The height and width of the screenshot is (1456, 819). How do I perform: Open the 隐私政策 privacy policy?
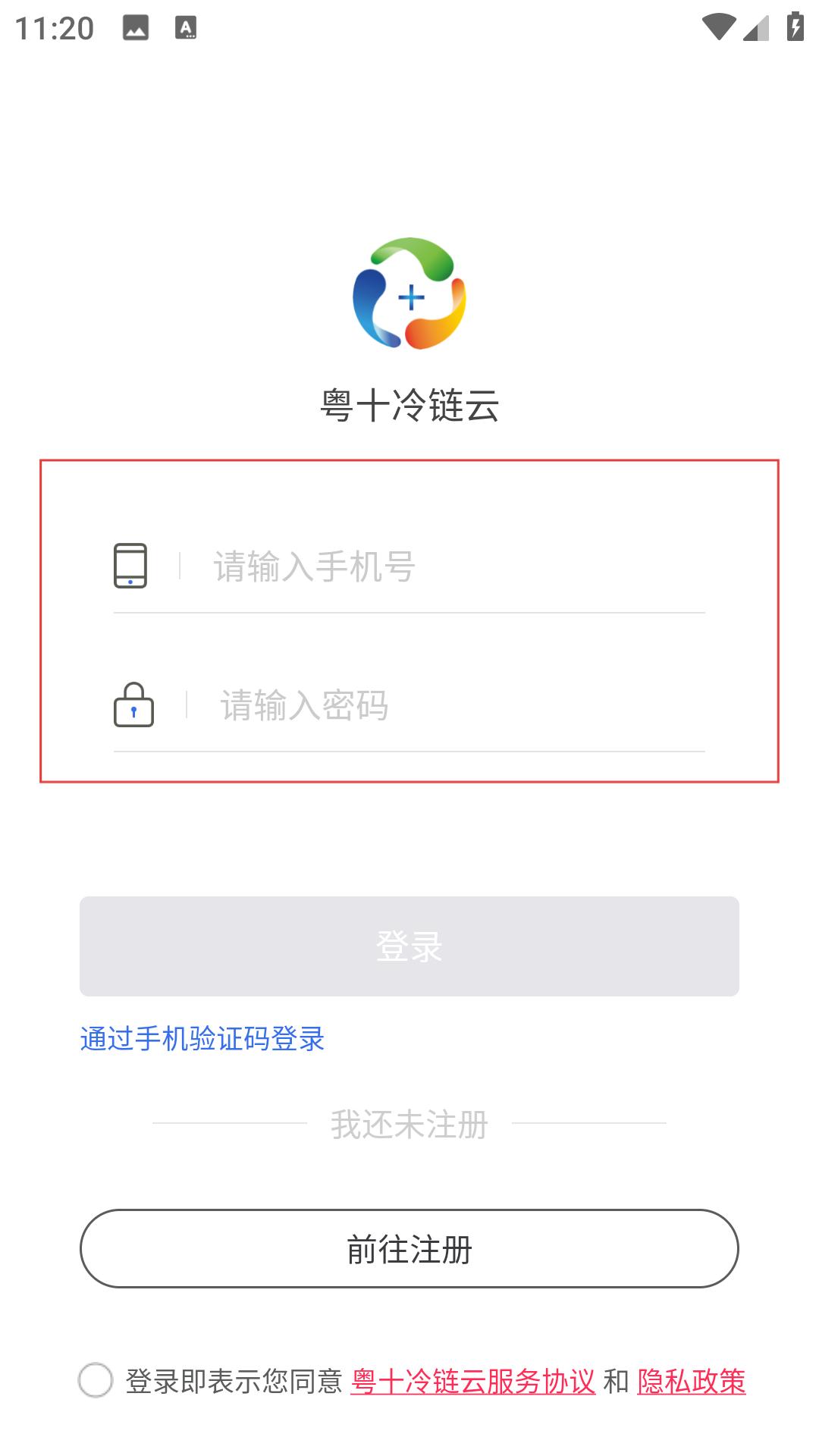[692, 1381]
